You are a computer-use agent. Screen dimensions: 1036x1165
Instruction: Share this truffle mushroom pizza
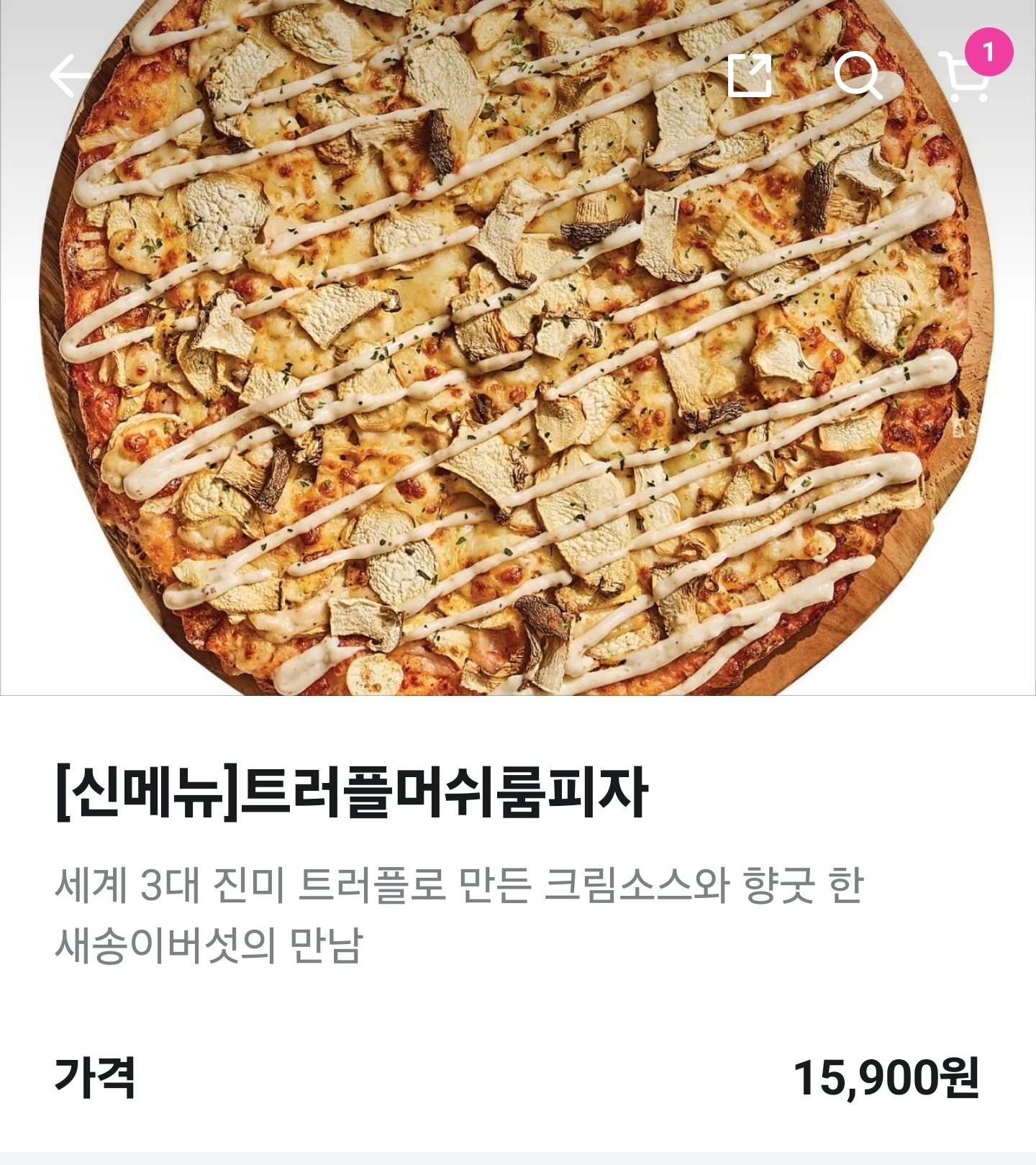tap(749, 75)
